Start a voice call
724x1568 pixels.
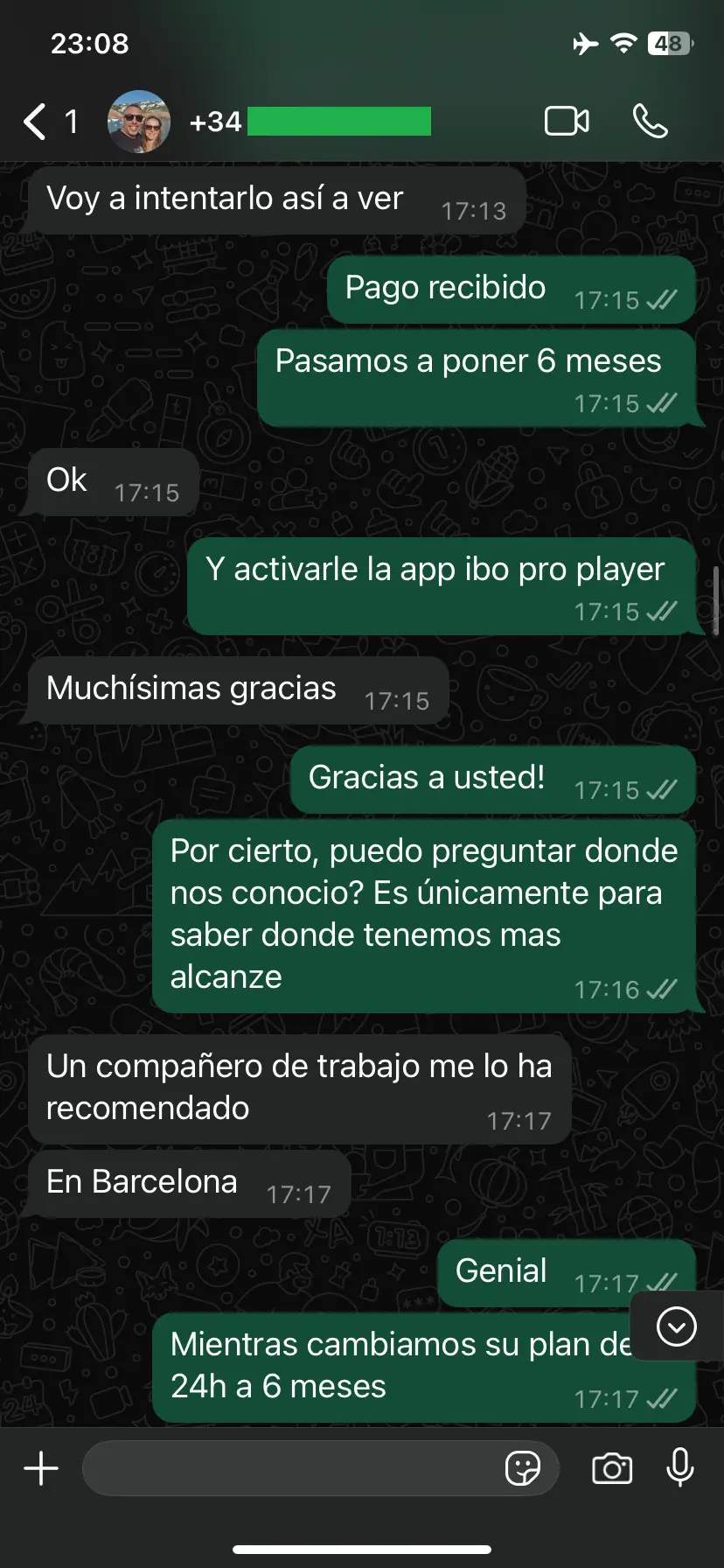(650, 122)
